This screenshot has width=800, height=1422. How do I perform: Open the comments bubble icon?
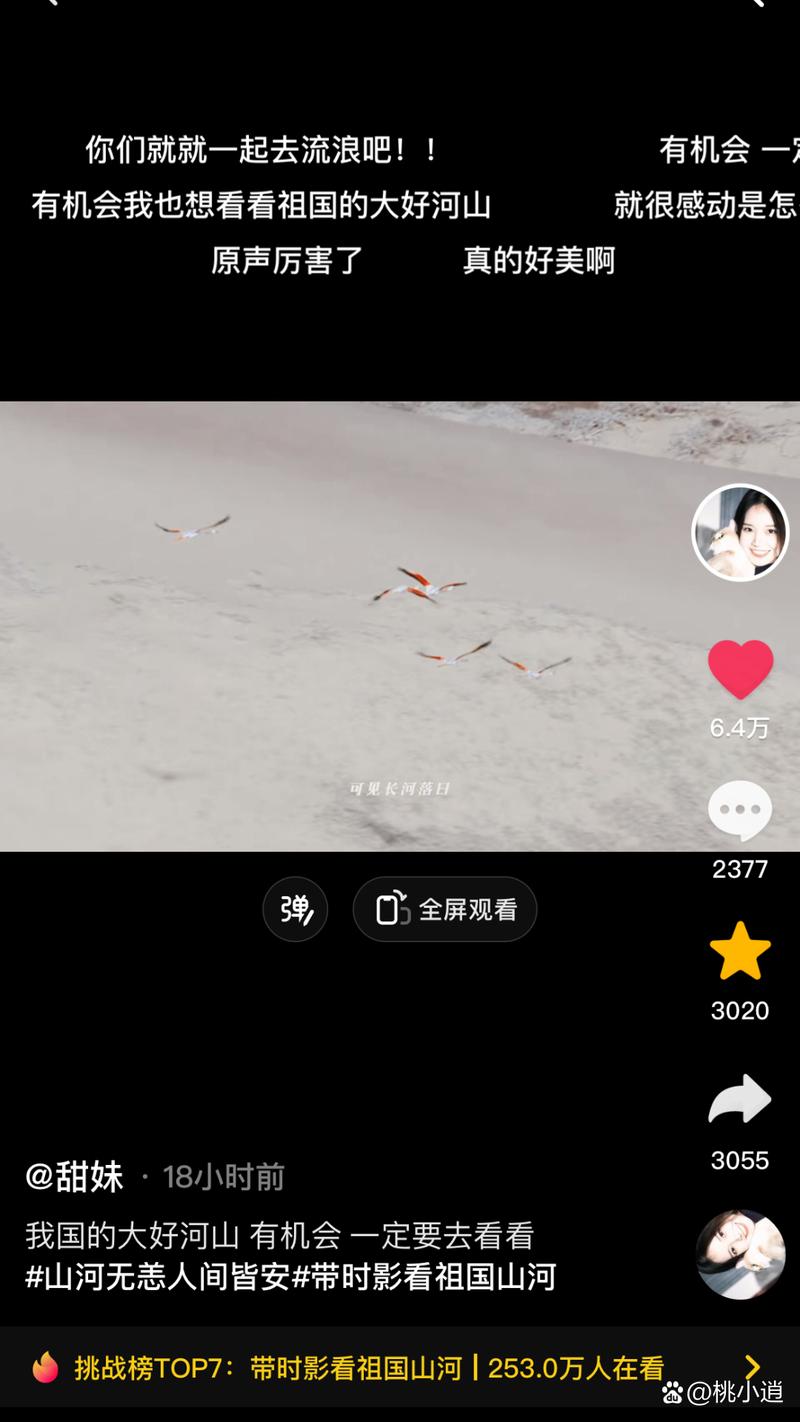coord(740,811)
